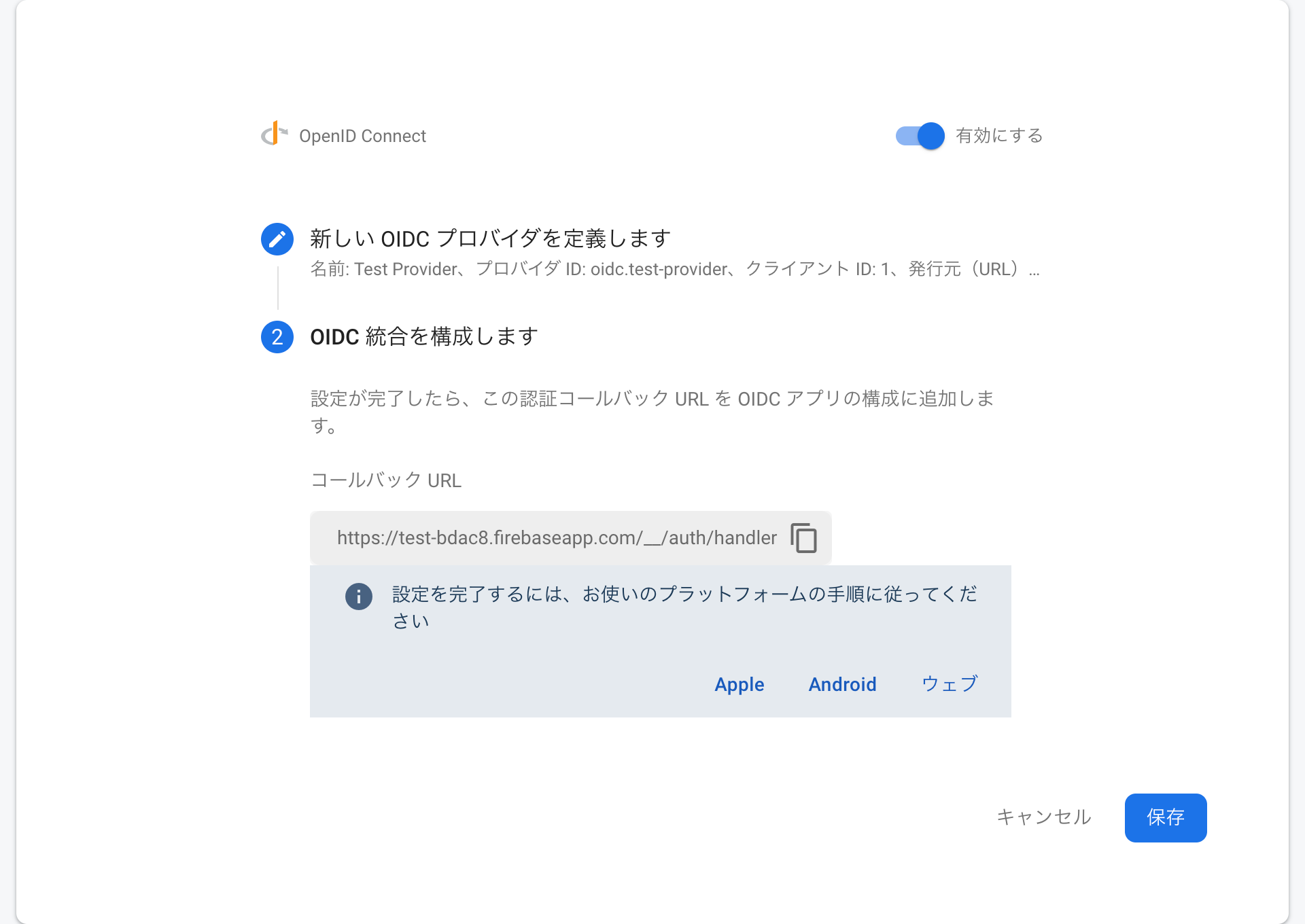Viewport: 1305px width, 924px height.
Task: Copy the callback URL
Action: click(x=803, y=538)
